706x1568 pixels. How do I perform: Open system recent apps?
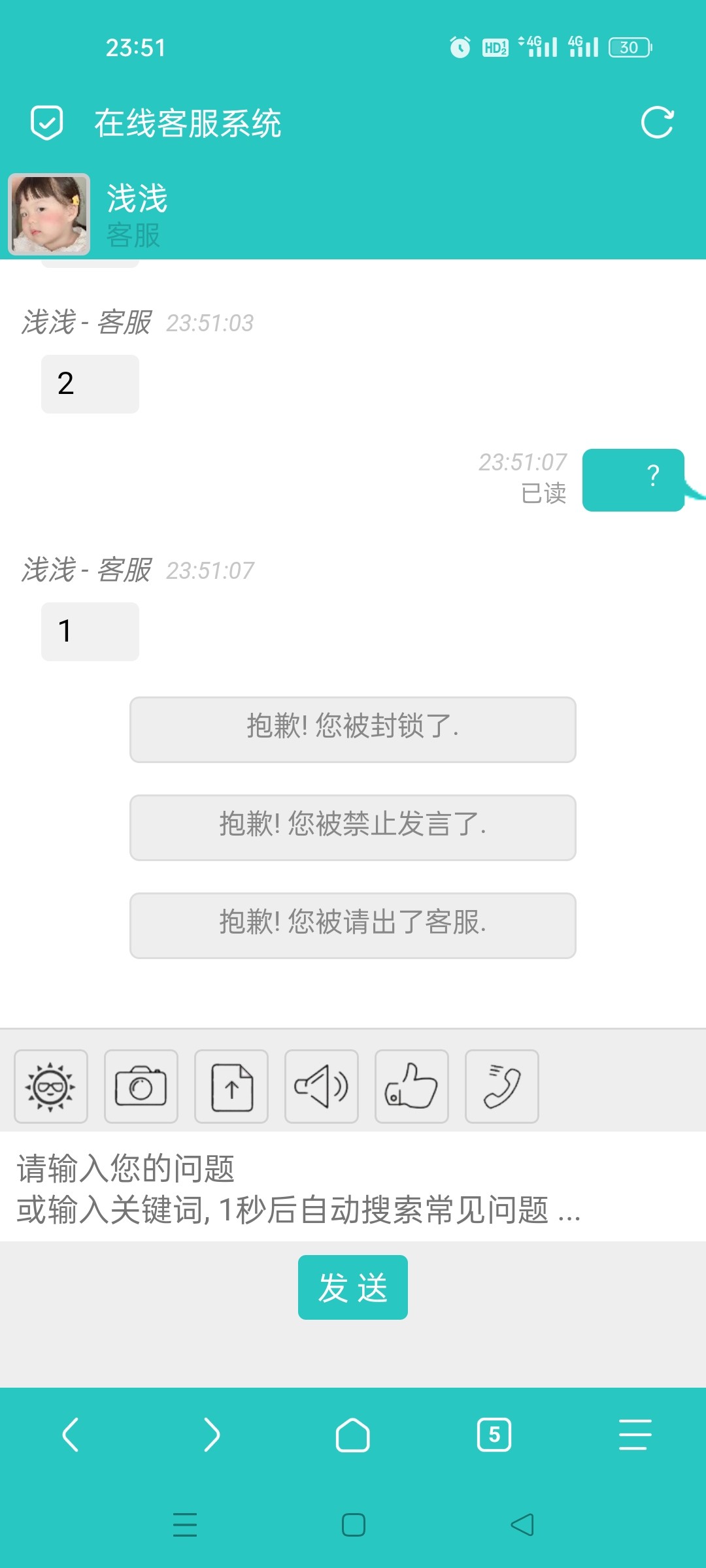click(185, 1525)
